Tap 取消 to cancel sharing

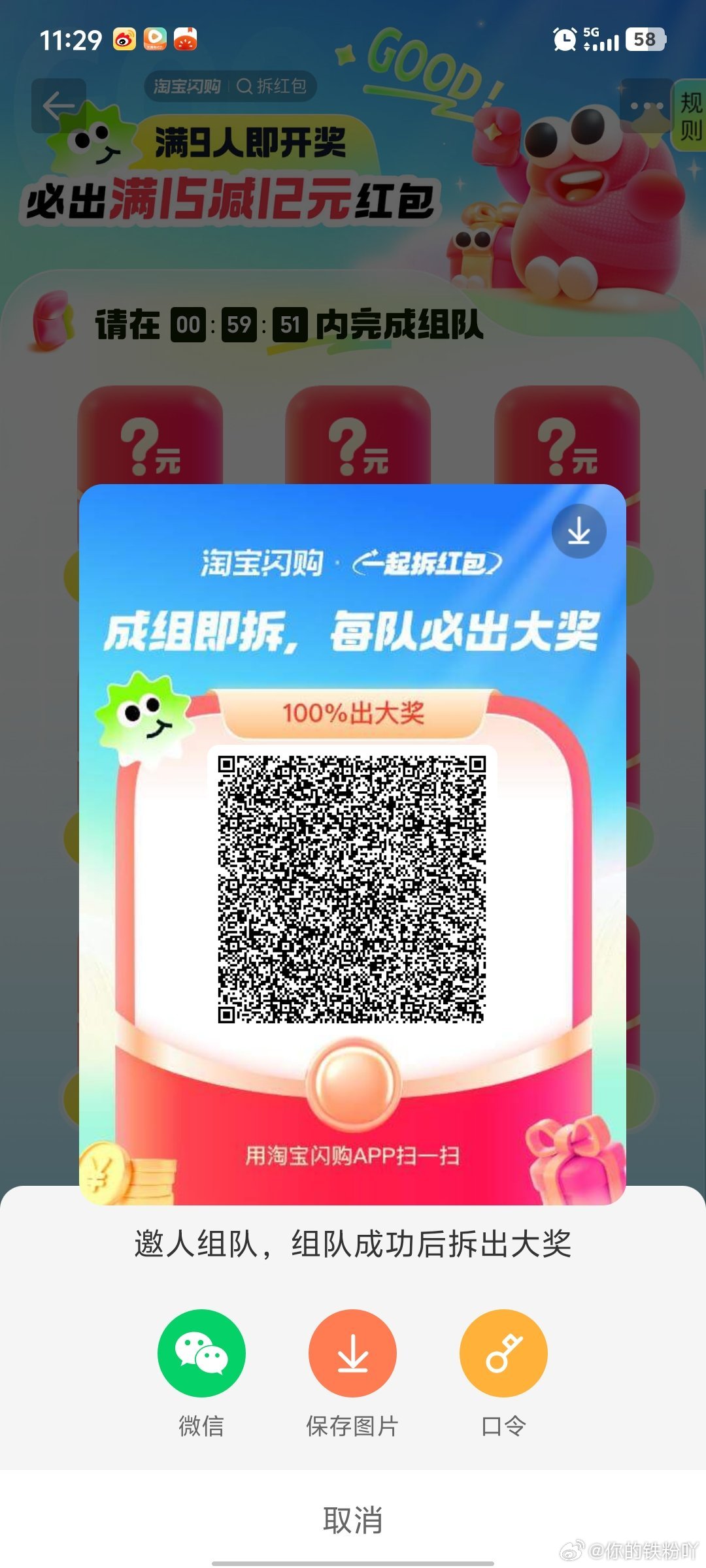pos(352,1520)
